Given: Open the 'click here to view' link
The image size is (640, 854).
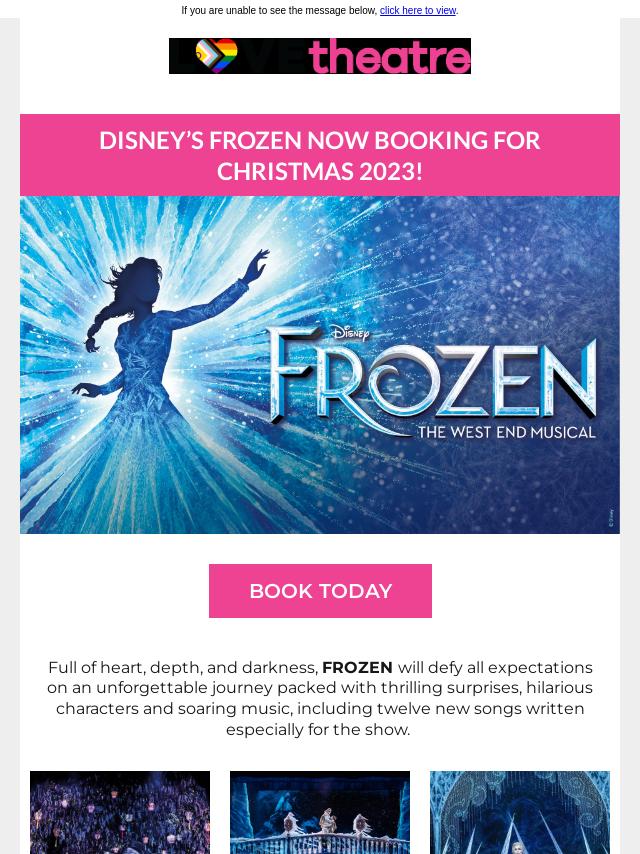Looking at the screenshot, I should pos(417,10).
